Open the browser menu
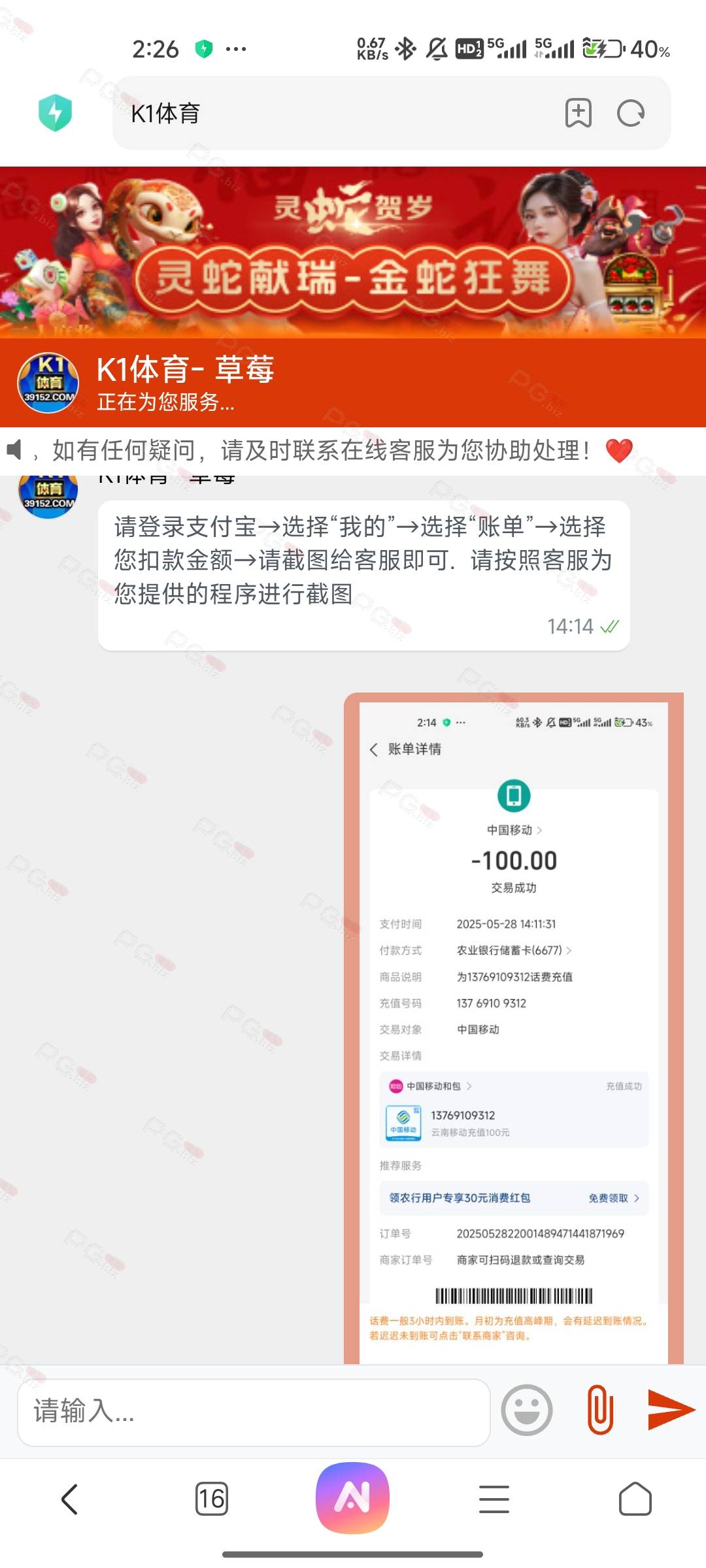706x1568 pixels. click(494, 1499)
